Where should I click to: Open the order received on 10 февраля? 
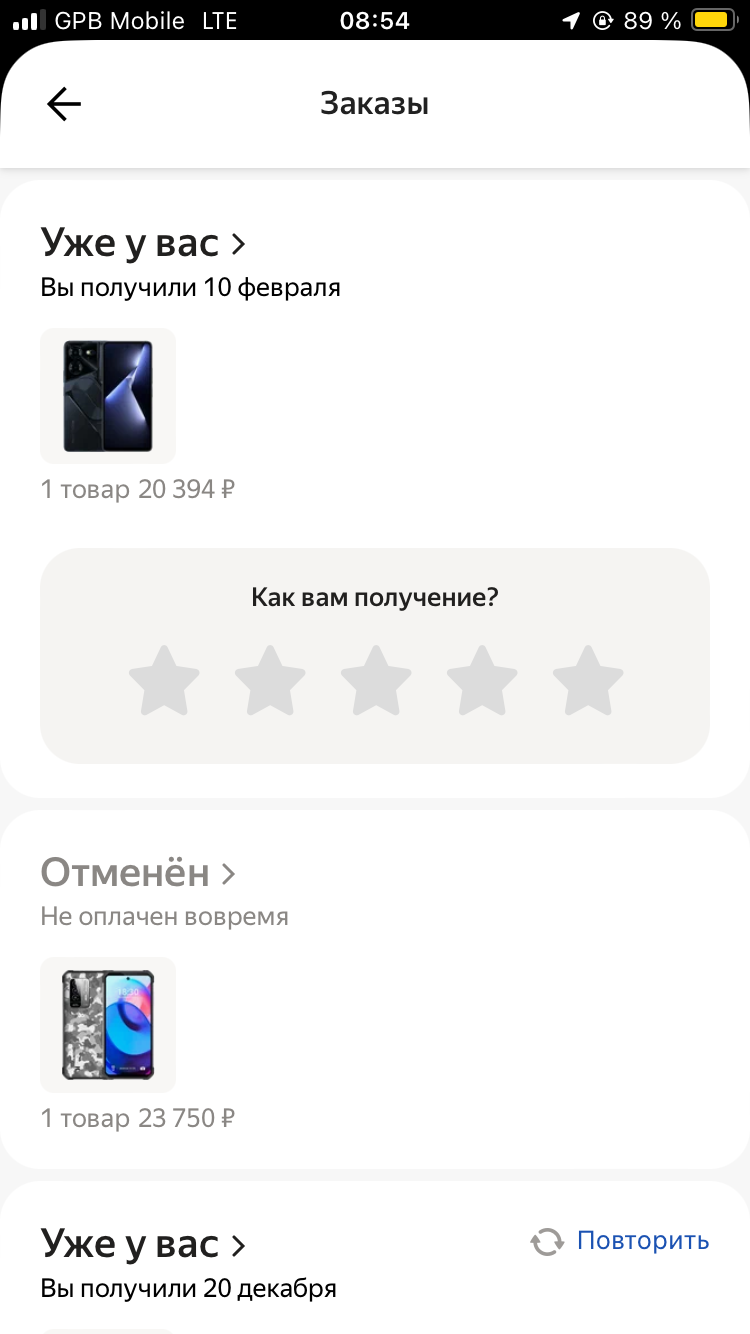pos(143,243)
